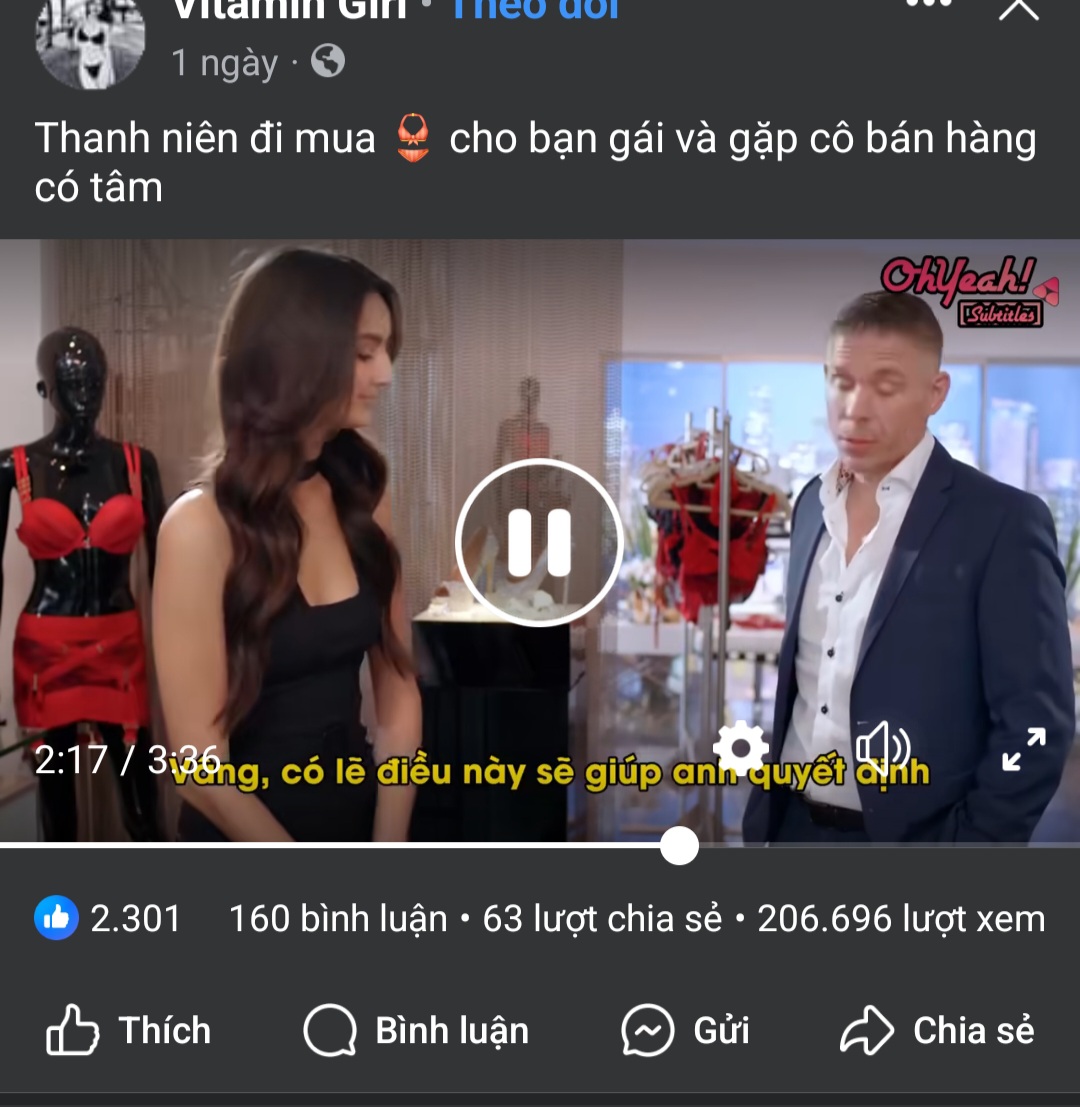Click the Messenger icon beside Gửi
Image resolution: width=1080 pixels, height=1107 pixels.
tap(646, 1029)
